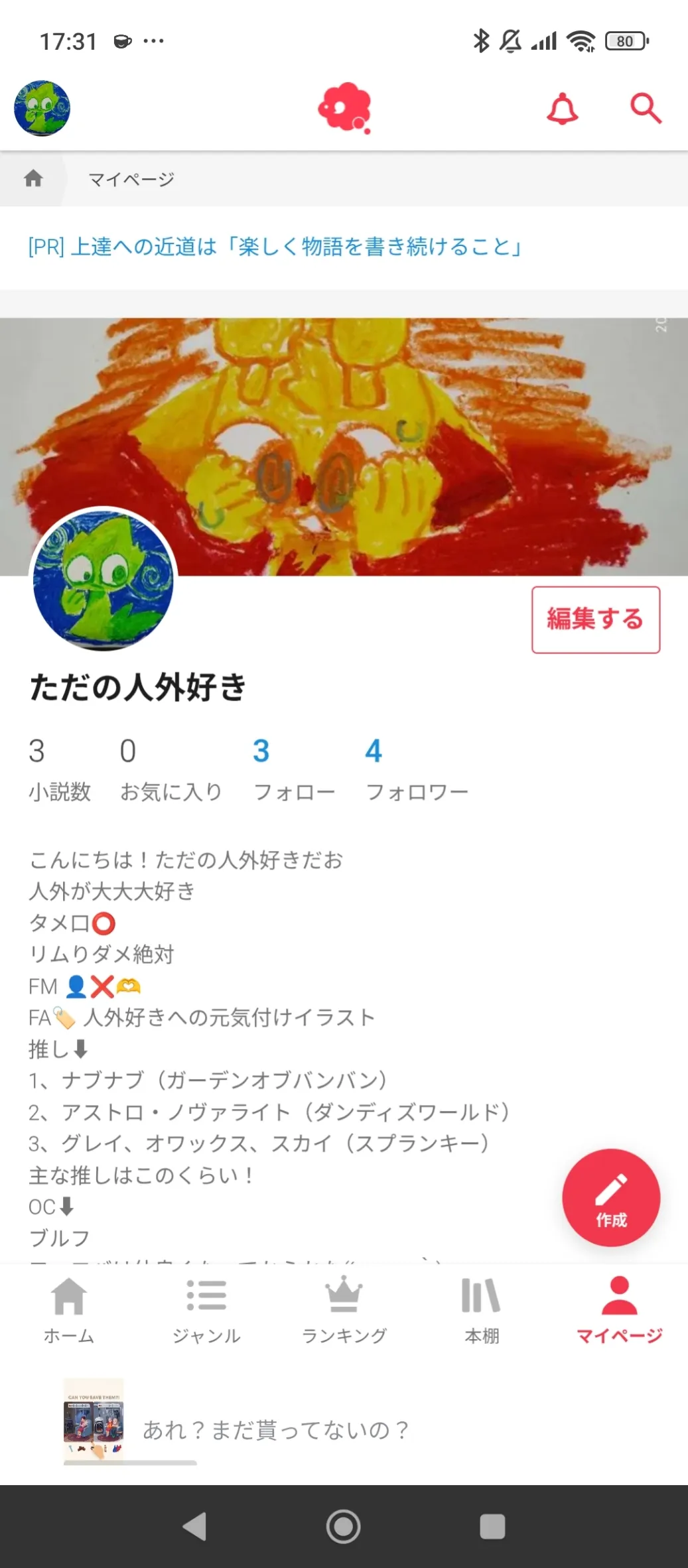
Task: Switch to the ホーム tab
Action: click(69, 1309)
